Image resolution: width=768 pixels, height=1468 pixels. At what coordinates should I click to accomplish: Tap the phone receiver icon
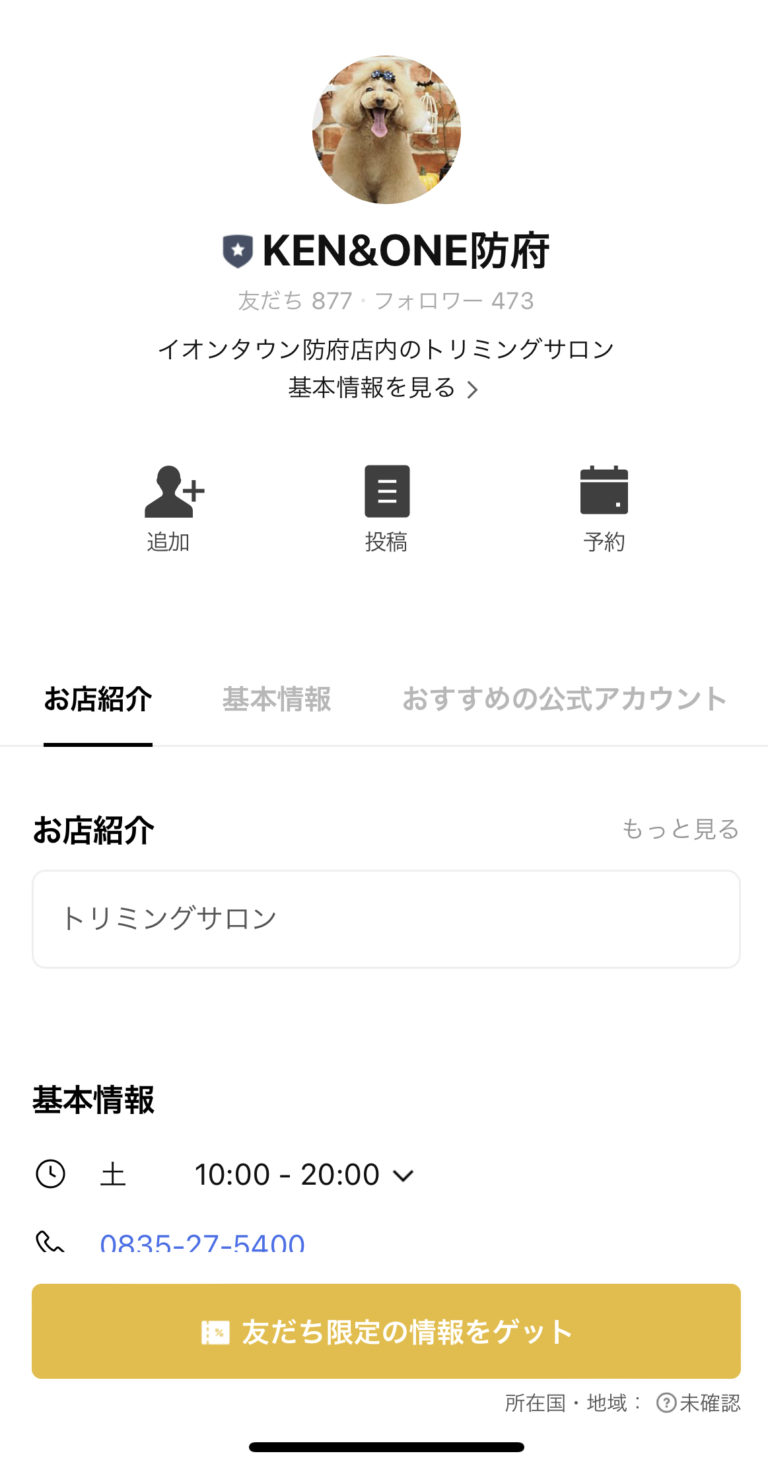point(48,1243)
